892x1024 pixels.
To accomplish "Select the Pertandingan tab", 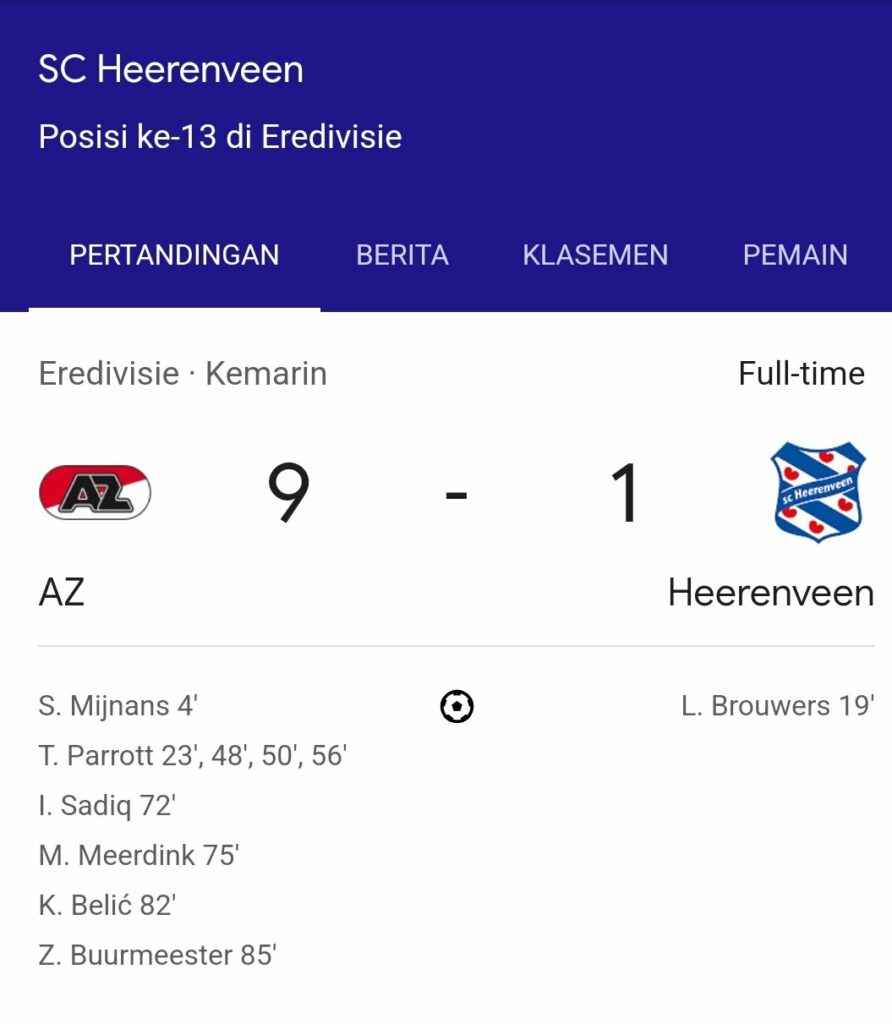I will pyautogui.click(x=174, y=255).
